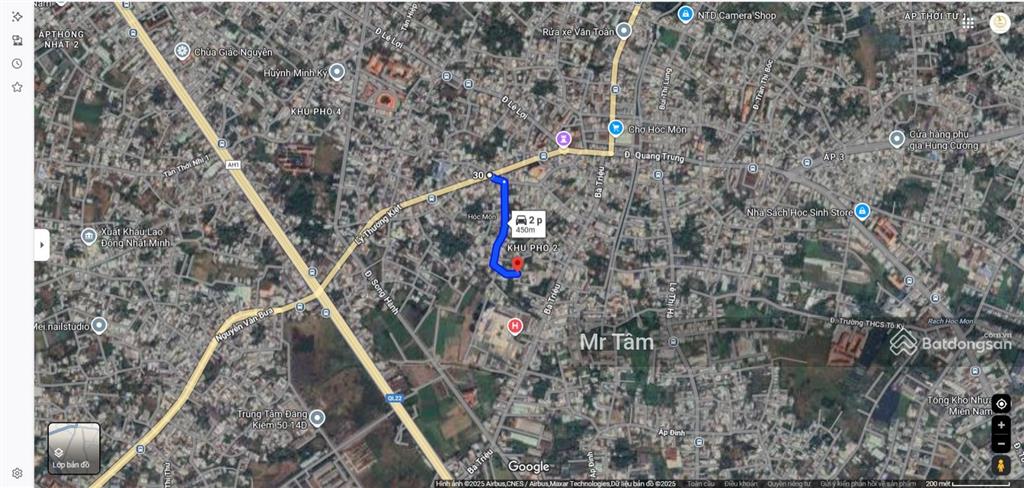Open NTD Camera Shop marker
The image size is (1024, 488).
(685, 15)
